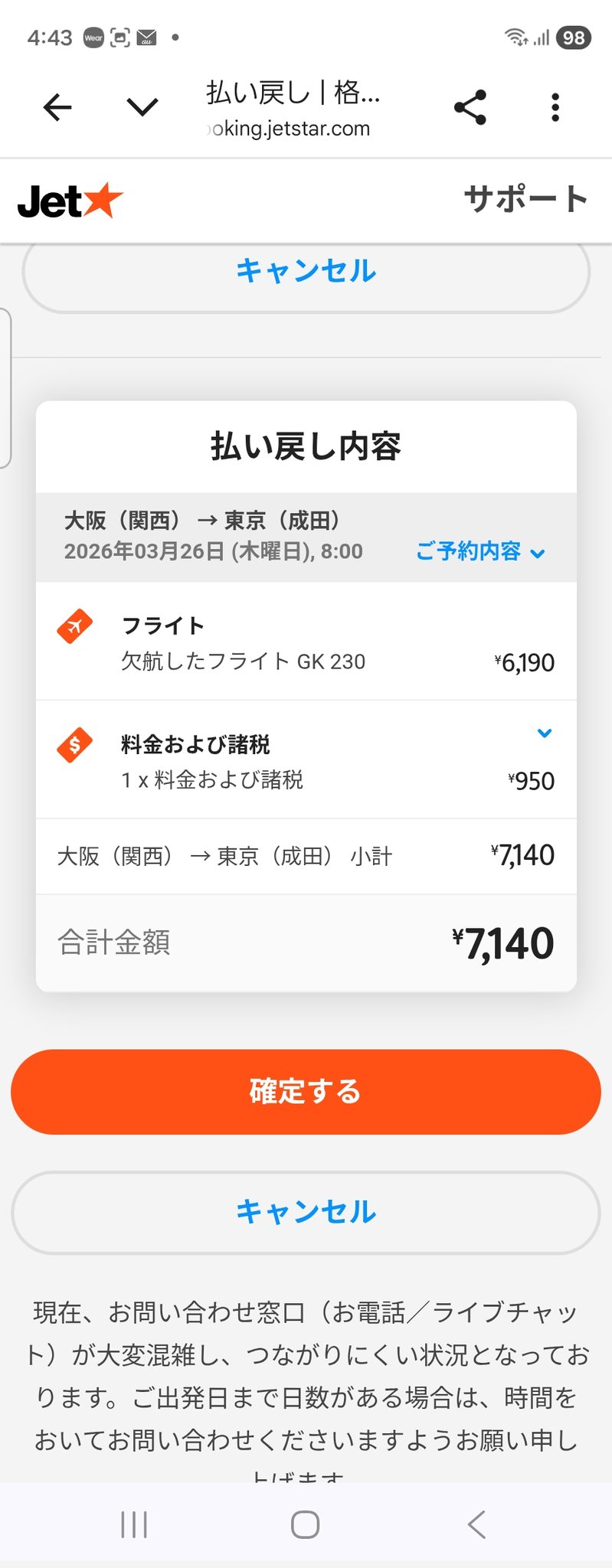Go to the home screen
The height and width of the screenshot is (1568, 612).
coord(305,1524)
